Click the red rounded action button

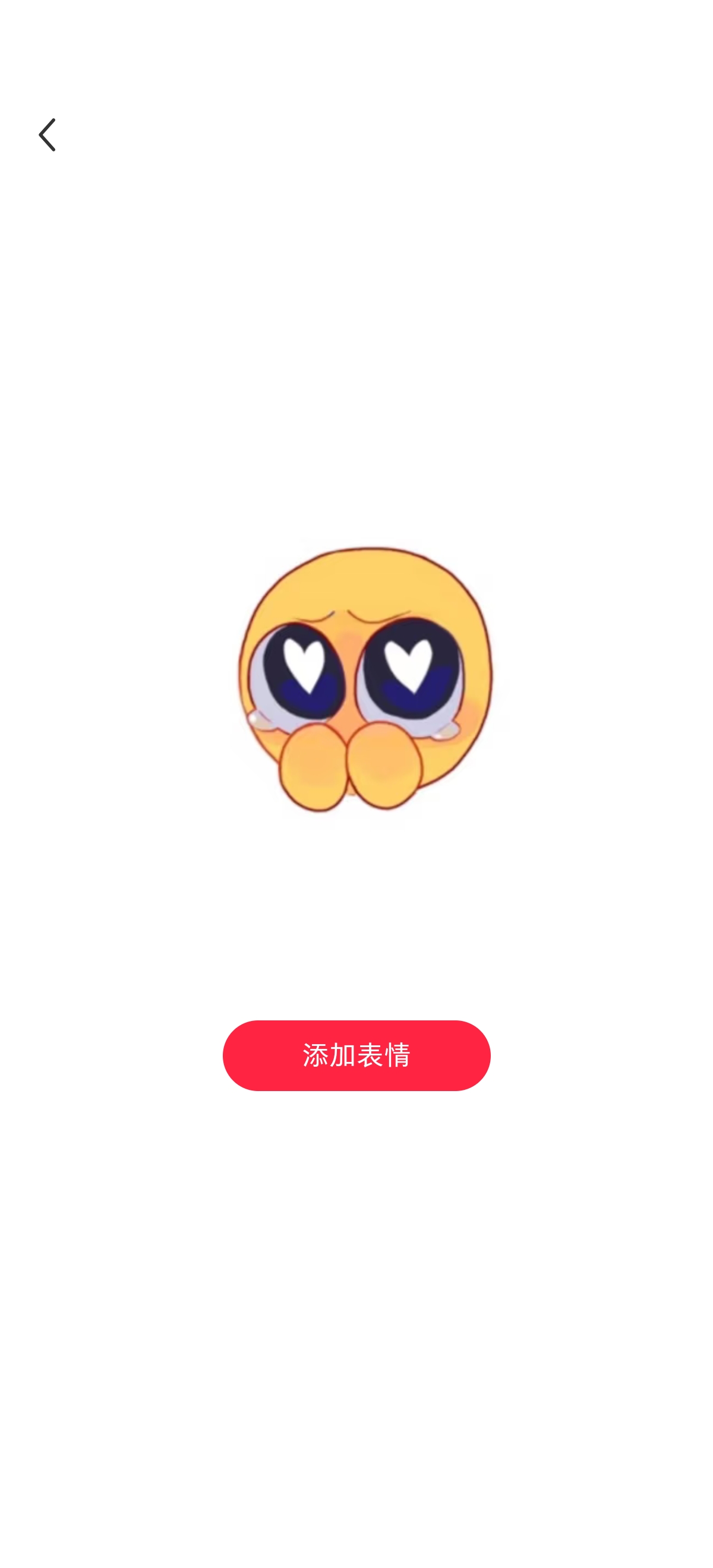point(356,1055)
